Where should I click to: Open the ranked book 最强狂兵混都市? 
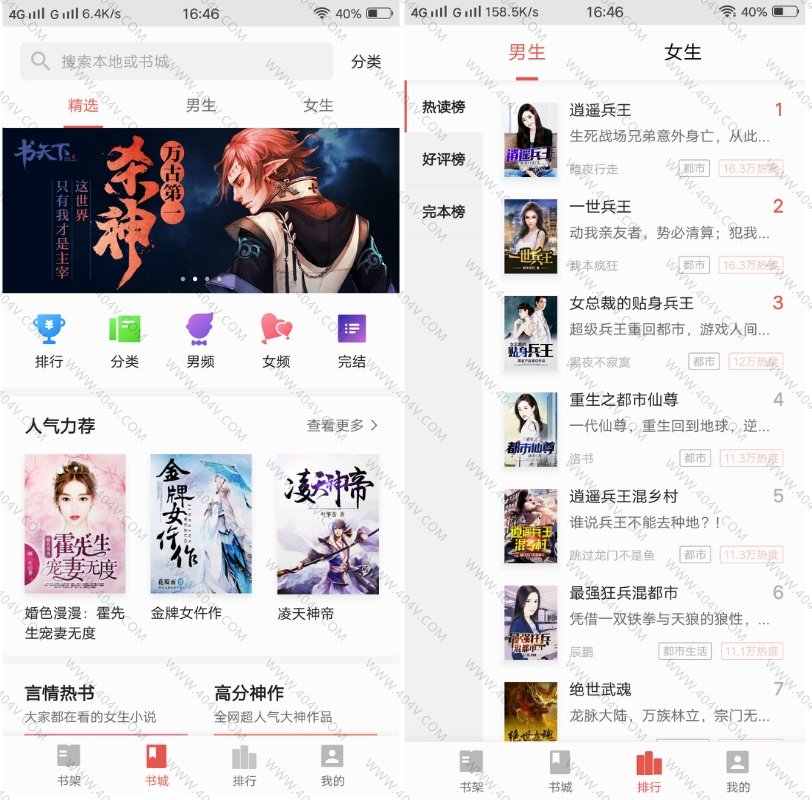(x=640, y=622)
